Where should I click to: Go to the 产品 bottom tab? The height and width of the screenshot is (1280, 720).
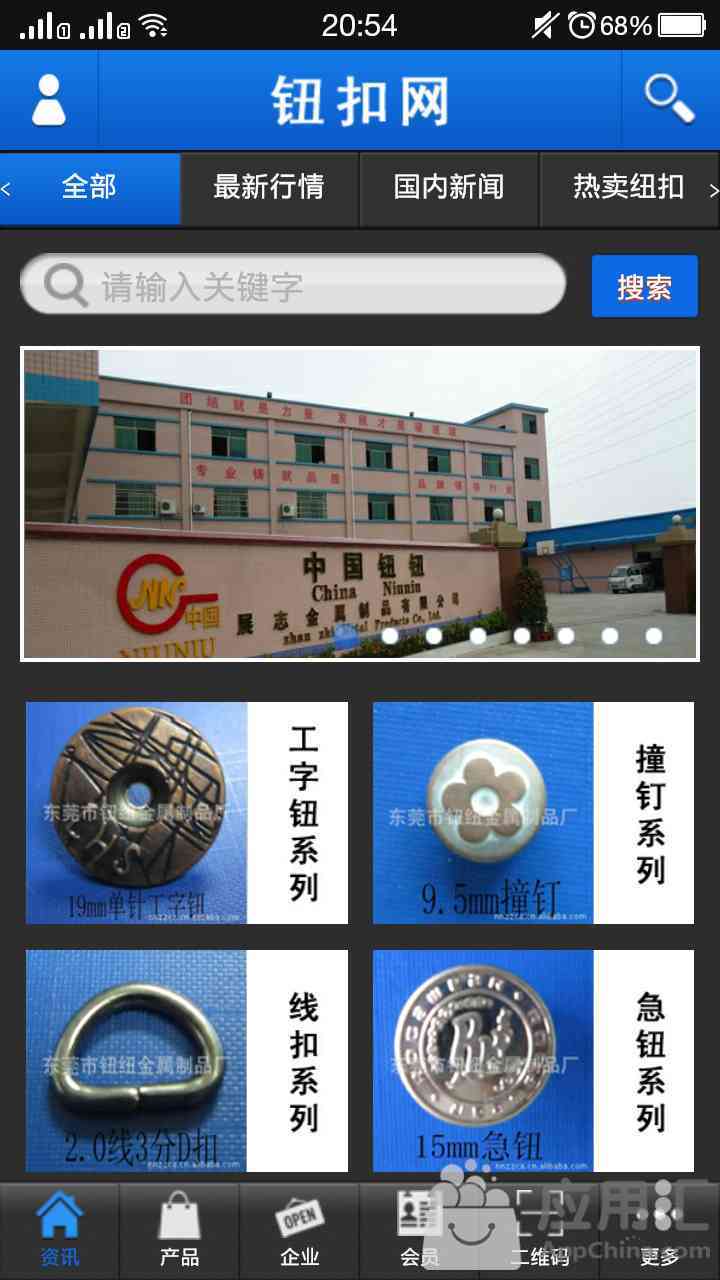tap(180, 1232)
